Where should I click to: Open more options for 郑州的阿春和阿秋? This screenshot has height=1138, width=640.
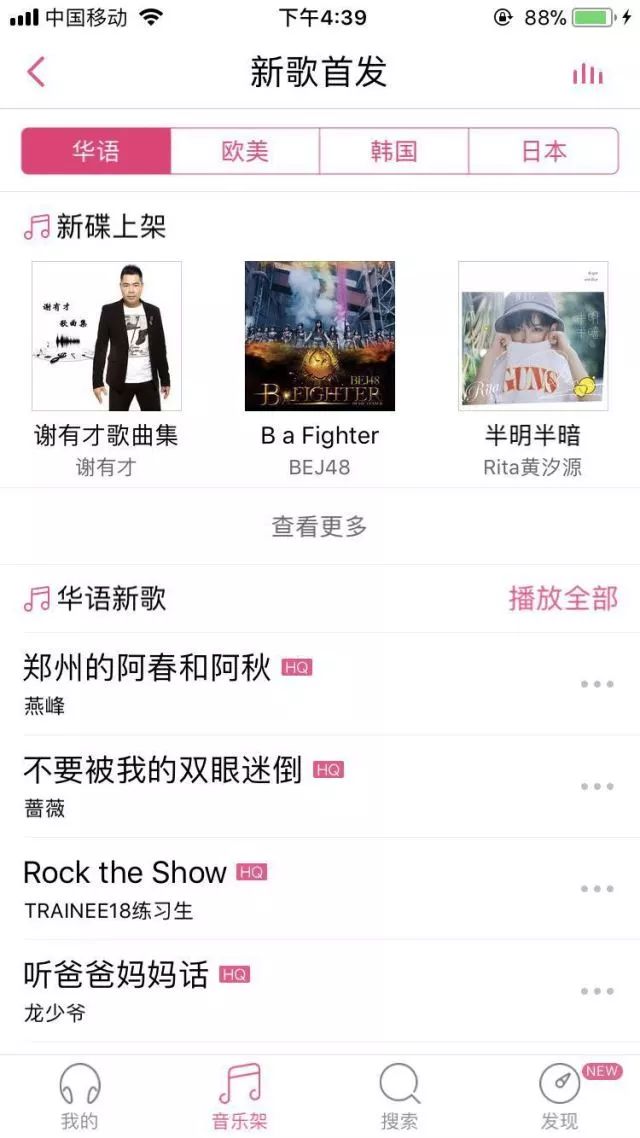pyautogui.click(x=597, y=685)
